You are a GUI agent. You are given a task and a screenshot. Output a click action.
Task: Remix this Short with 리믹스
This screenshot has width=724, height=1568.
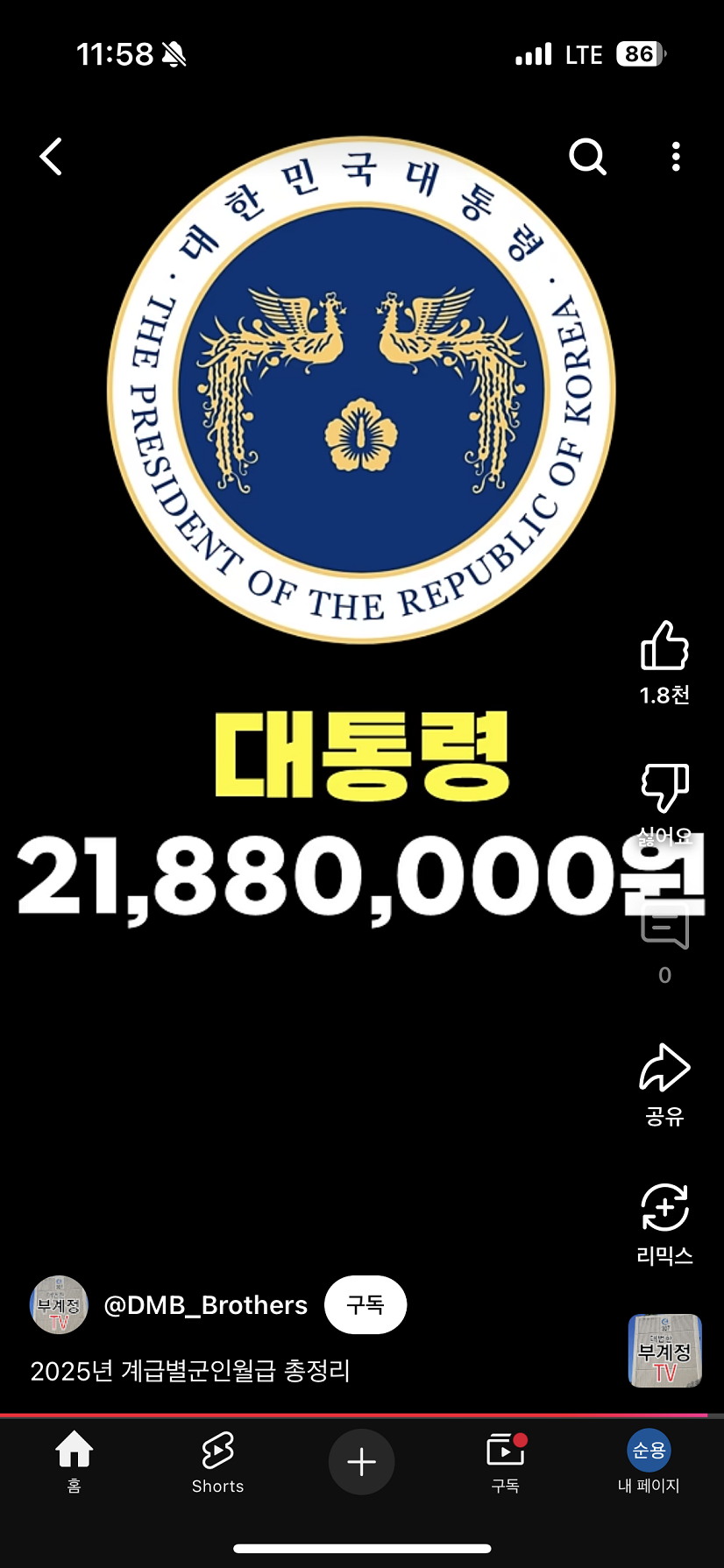[x=664, y=1209]
